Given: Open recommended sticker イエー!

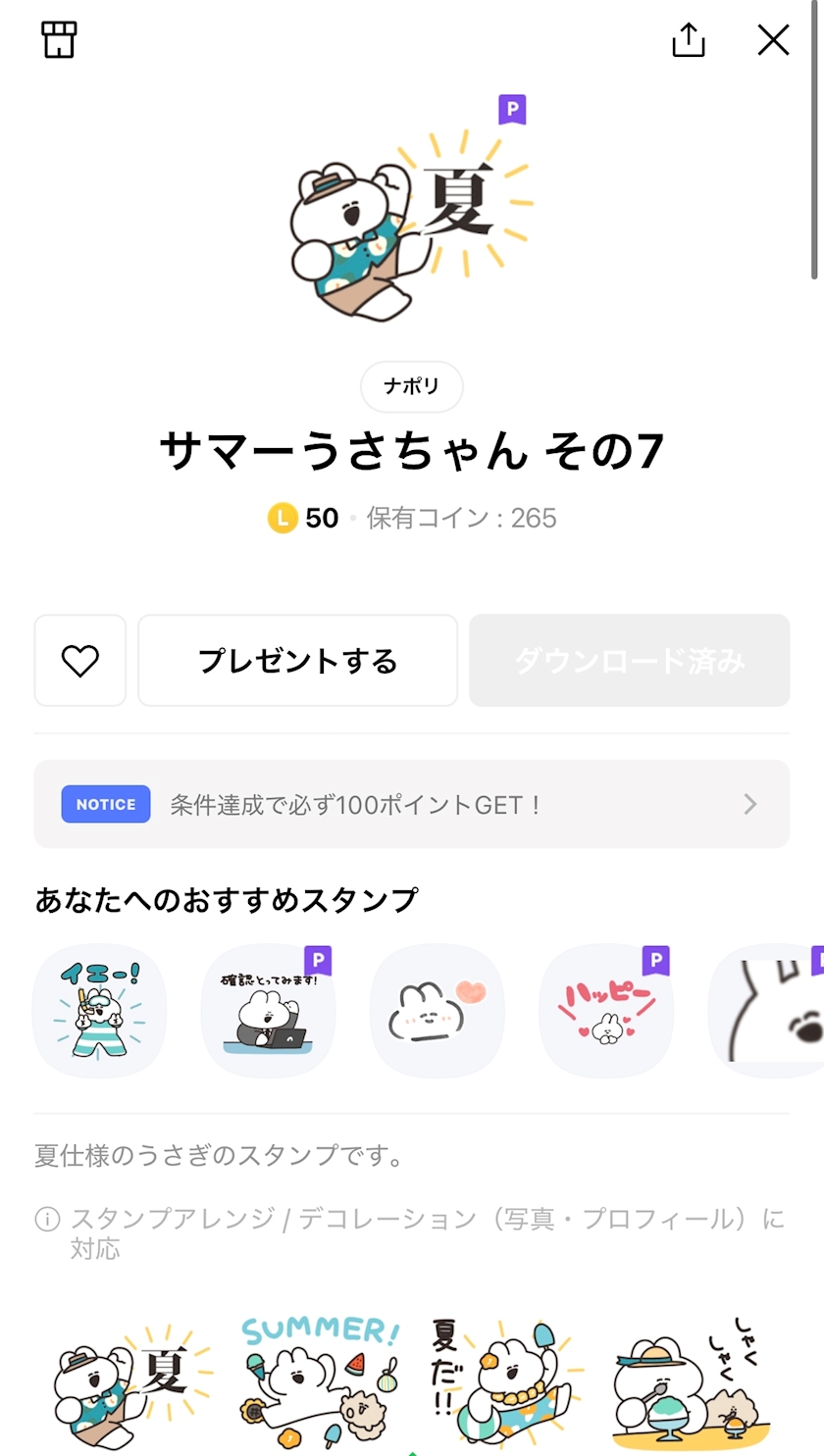Looking at the screenshot, I should [x=99, y=1011].
